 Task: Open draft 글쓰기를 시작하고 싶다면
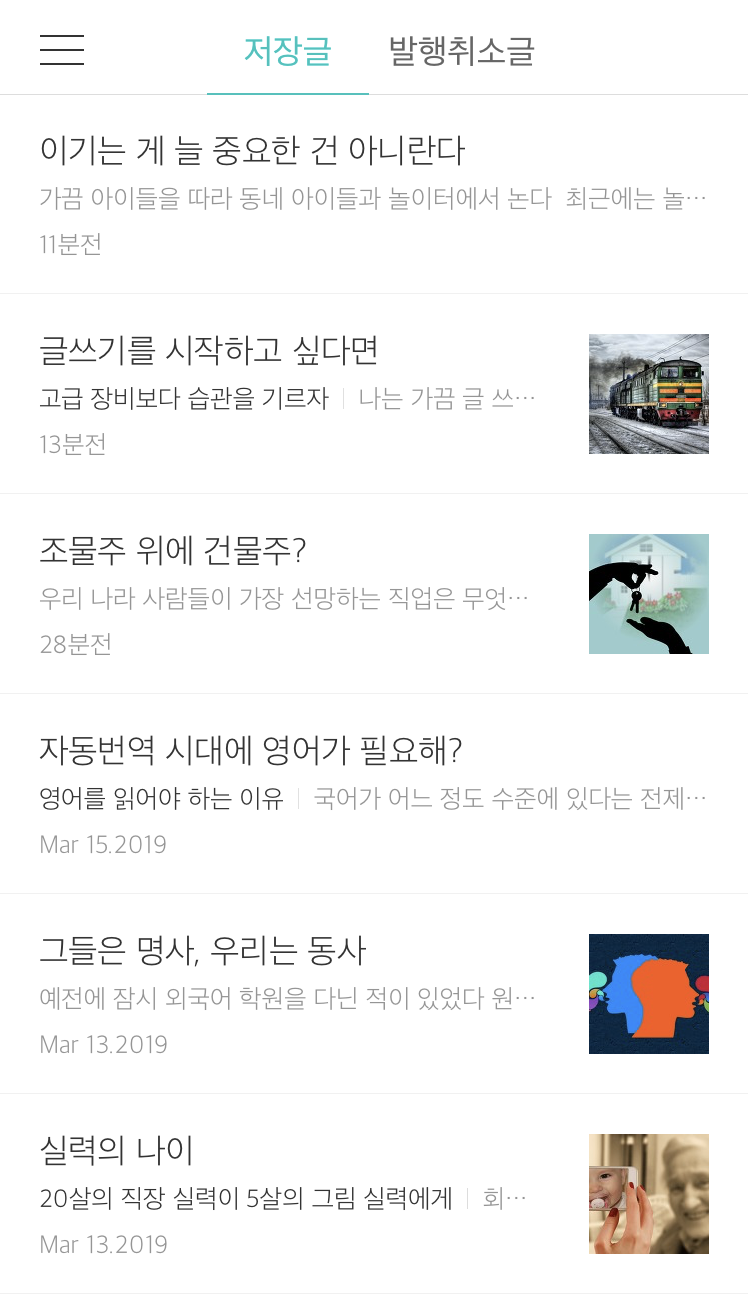click(x=374, y=394)
